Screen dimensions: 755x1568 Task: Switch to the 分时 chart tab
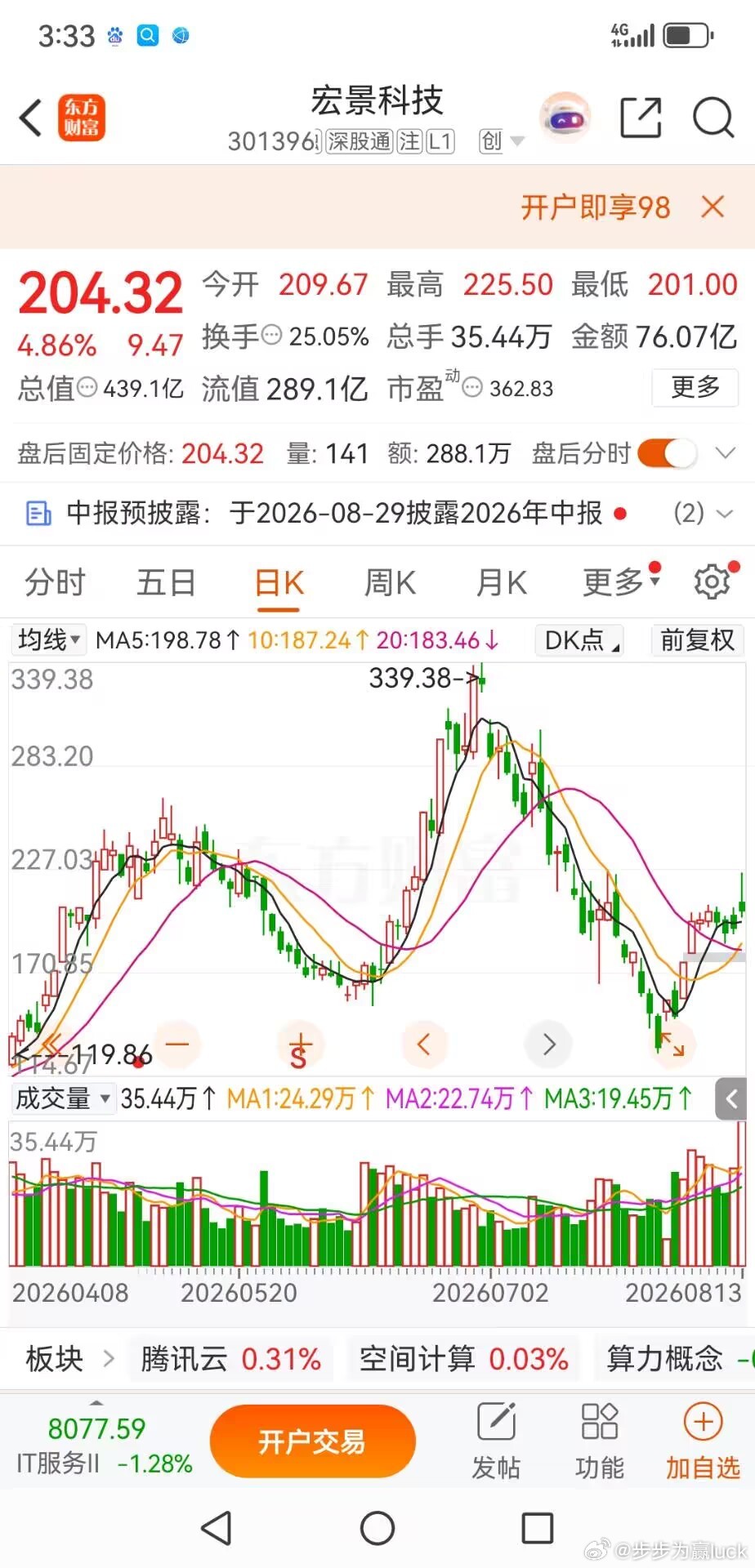click(x=55, y=583)
